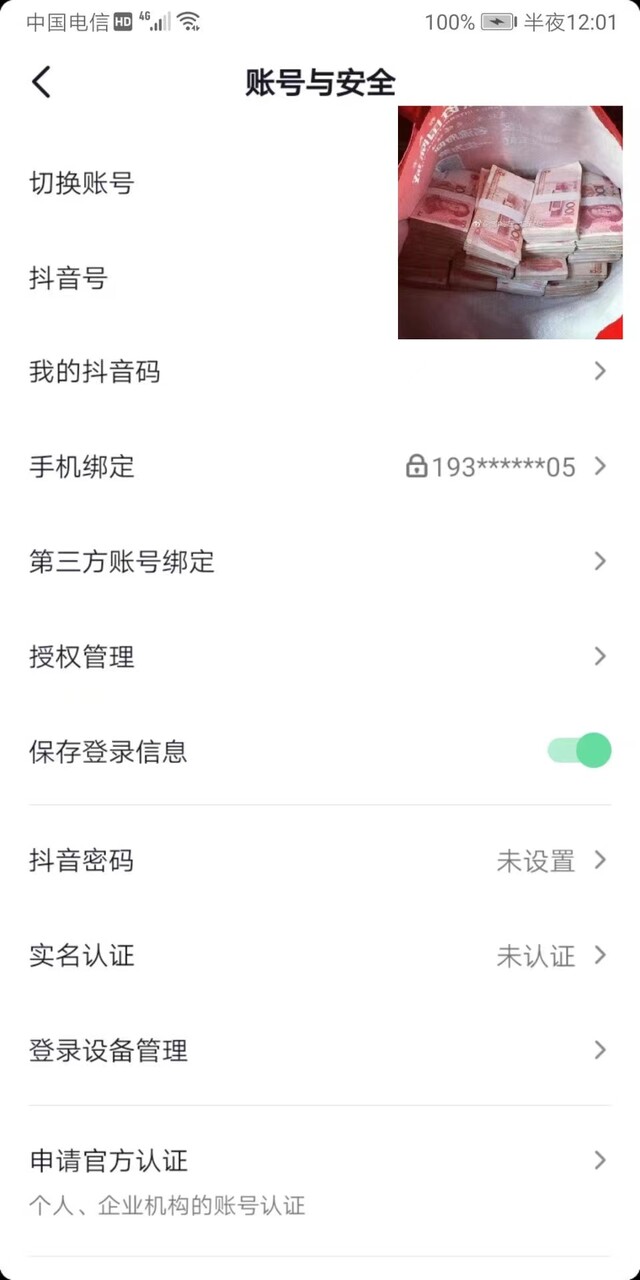This screenshot has width=640, height=1280.
Task: Open 登录设备管理
Action: (x=320, y=1050)
